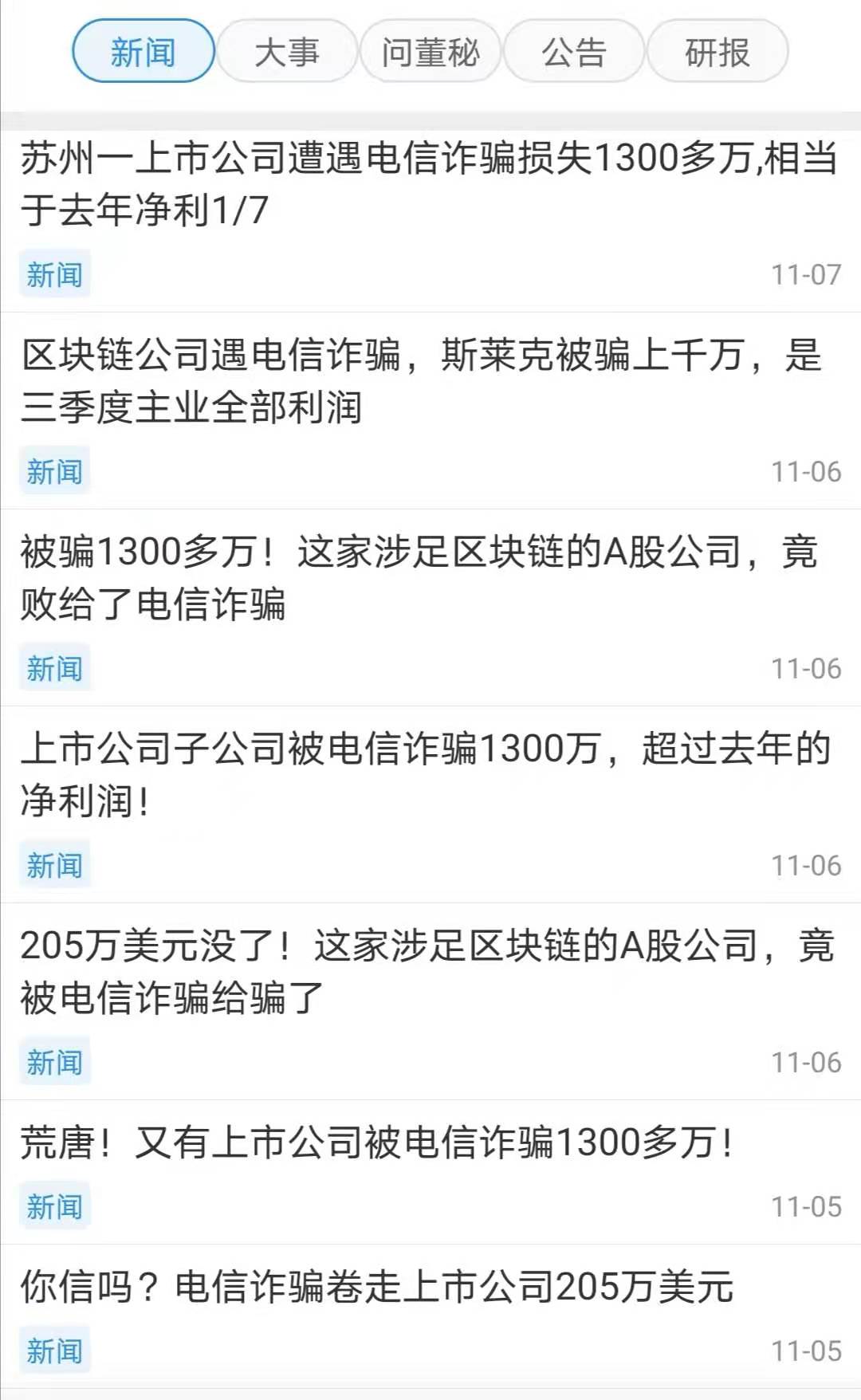The image size is (861, 1400).
Task: Open the 问董秘 tab
Action: tap(430, 52)
